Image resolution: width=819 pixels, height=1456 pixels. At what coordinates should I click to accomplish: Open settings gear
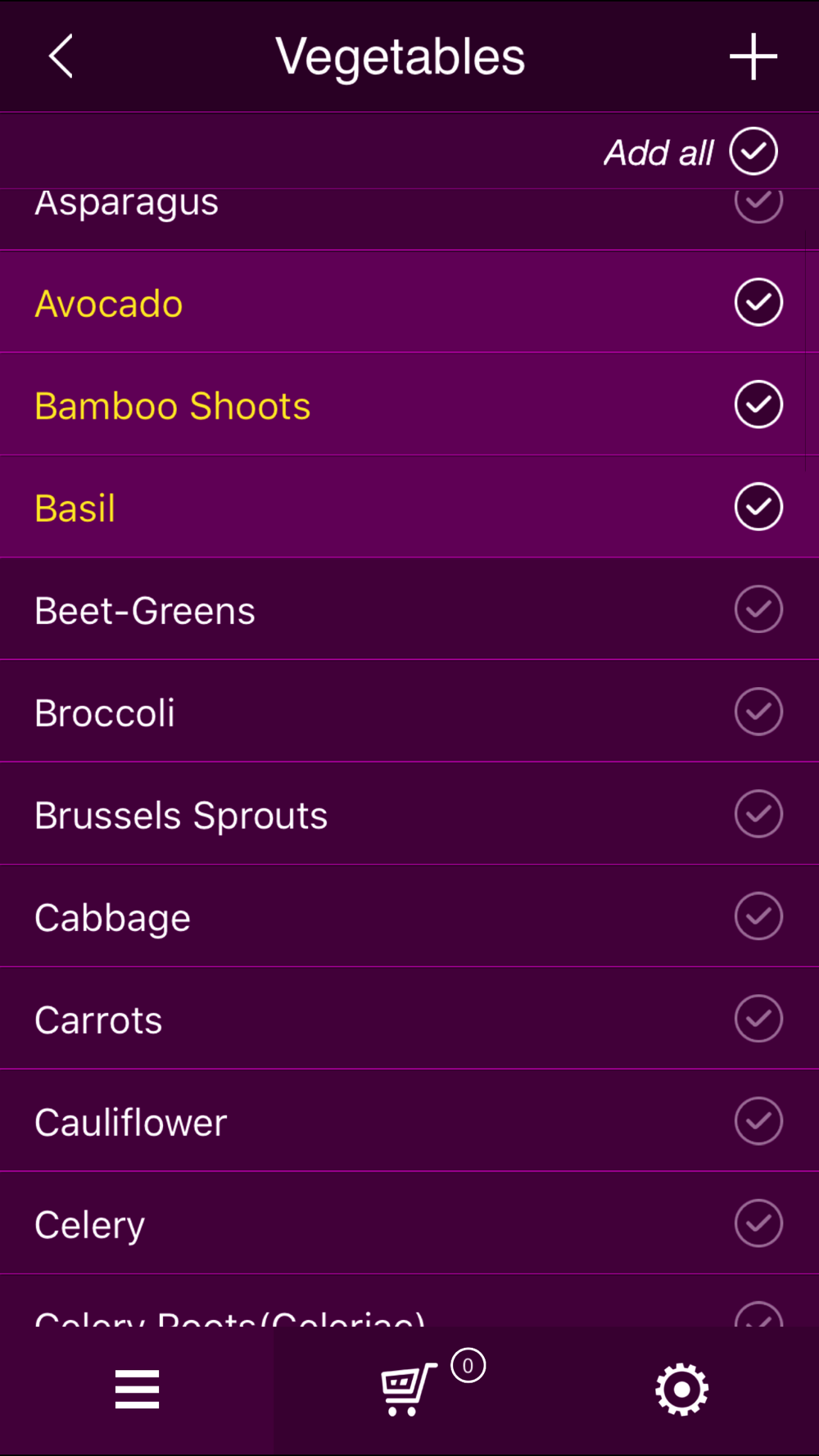pos(681,1390)
